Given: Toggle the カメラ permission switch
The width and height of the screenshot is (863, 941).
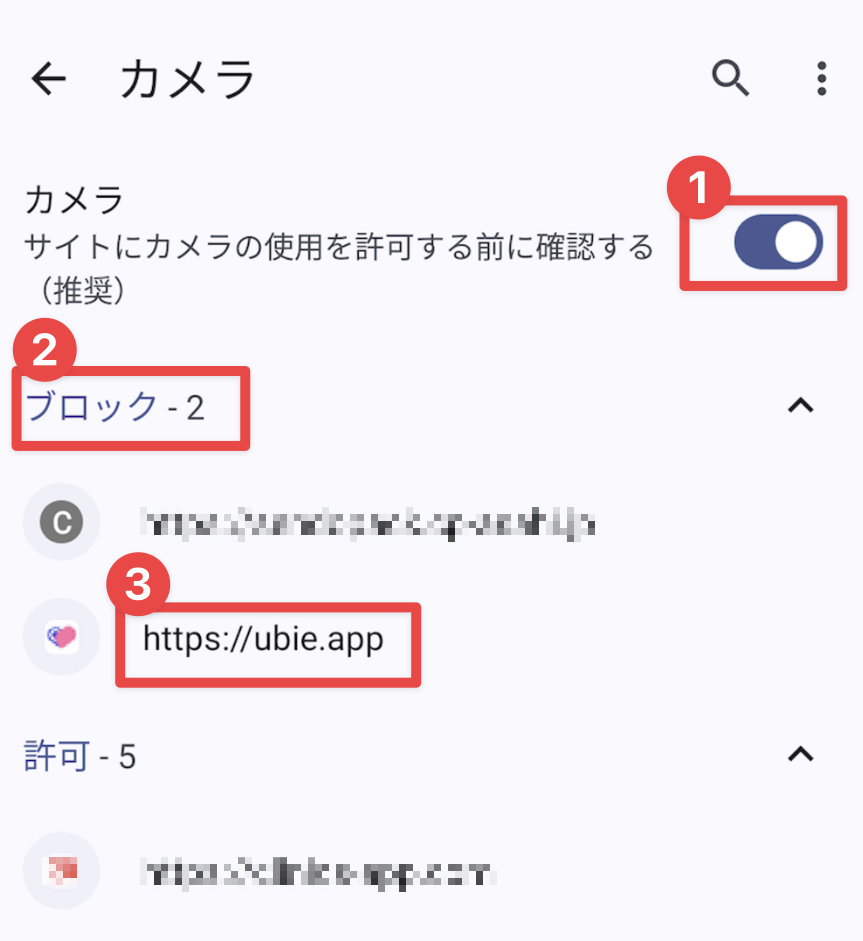Looking at the screenshot, I should pos(778,244).
